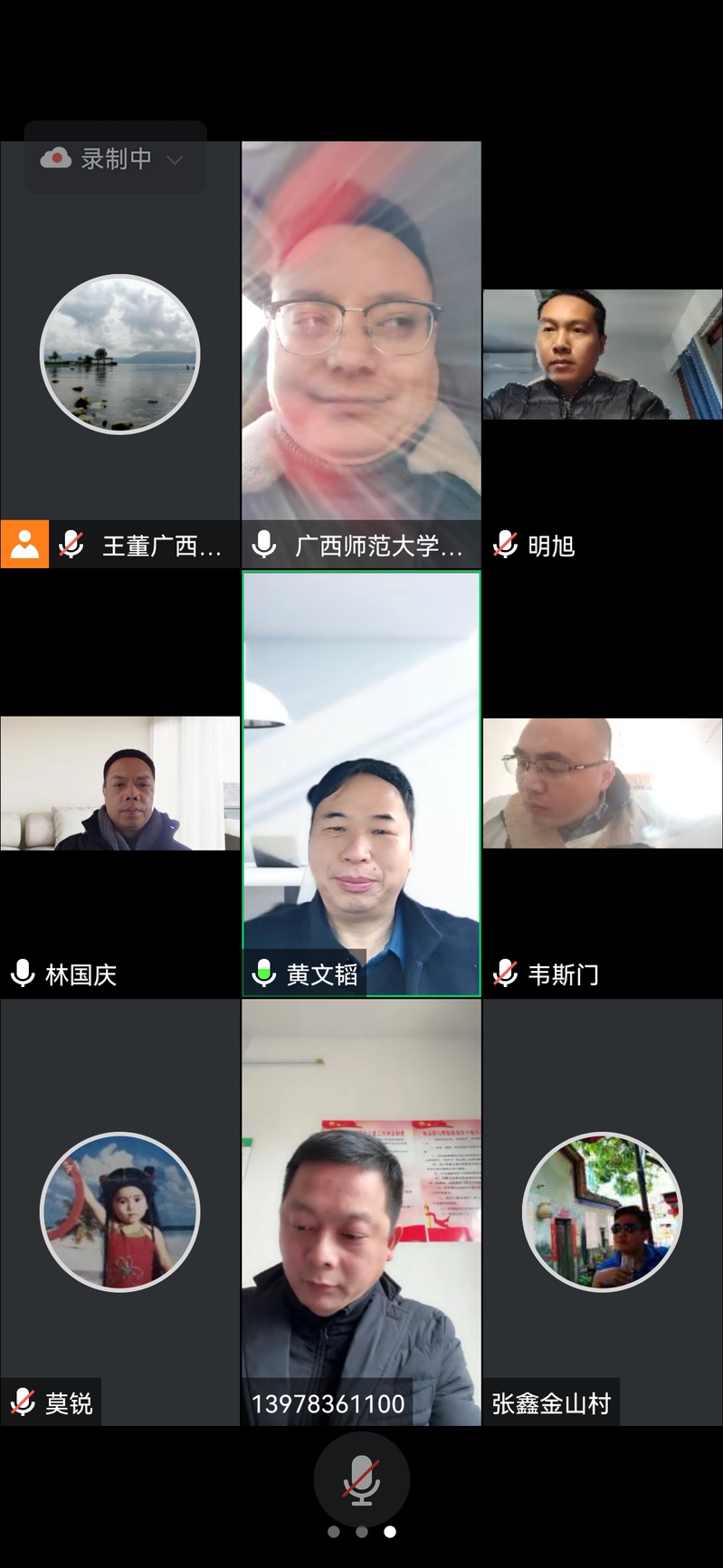This screenshot has height=1568, width=723.
Task: Open 王董广西's participant tile
Action: coord(119,355)
